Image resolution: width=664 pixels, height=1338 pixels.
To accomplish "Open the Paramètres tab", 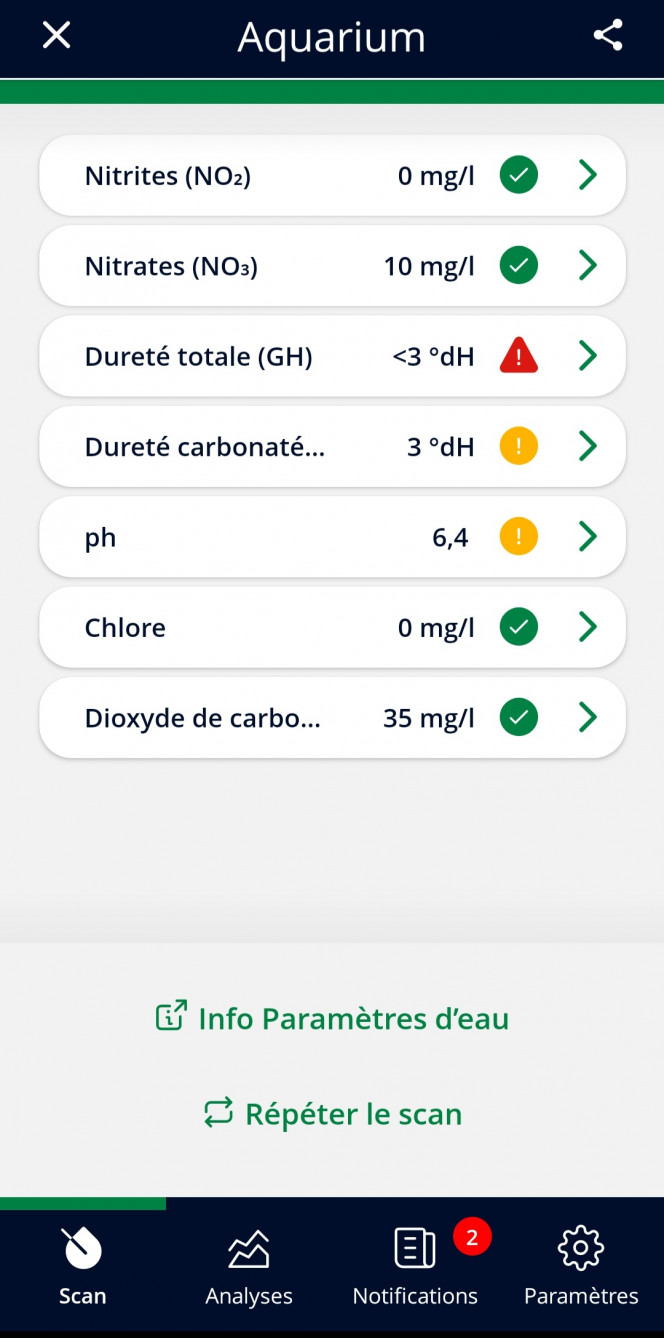I will [x=581, y=1266].
